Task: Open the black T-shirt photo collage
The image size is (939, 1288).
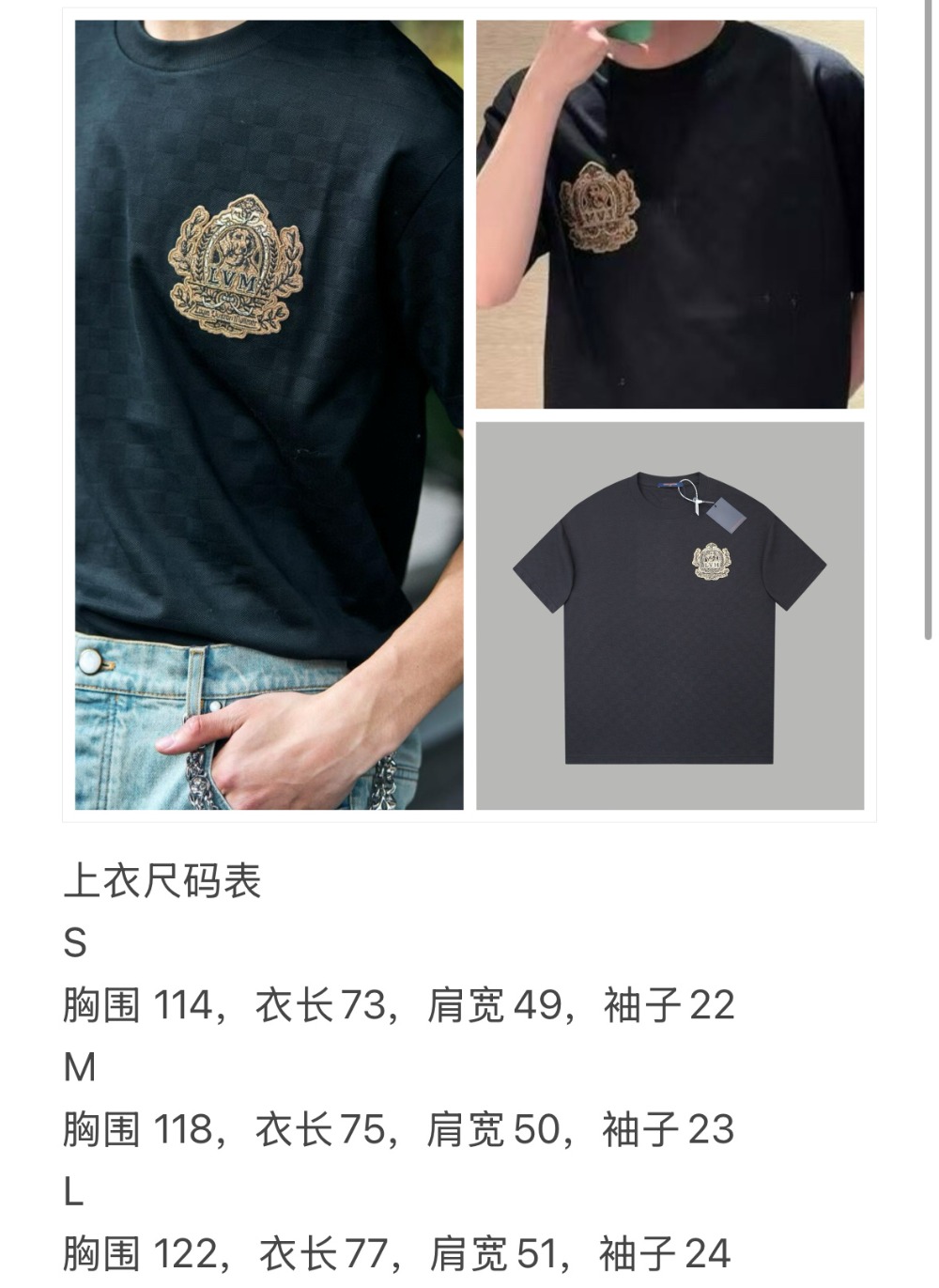Action: (469, 414)
